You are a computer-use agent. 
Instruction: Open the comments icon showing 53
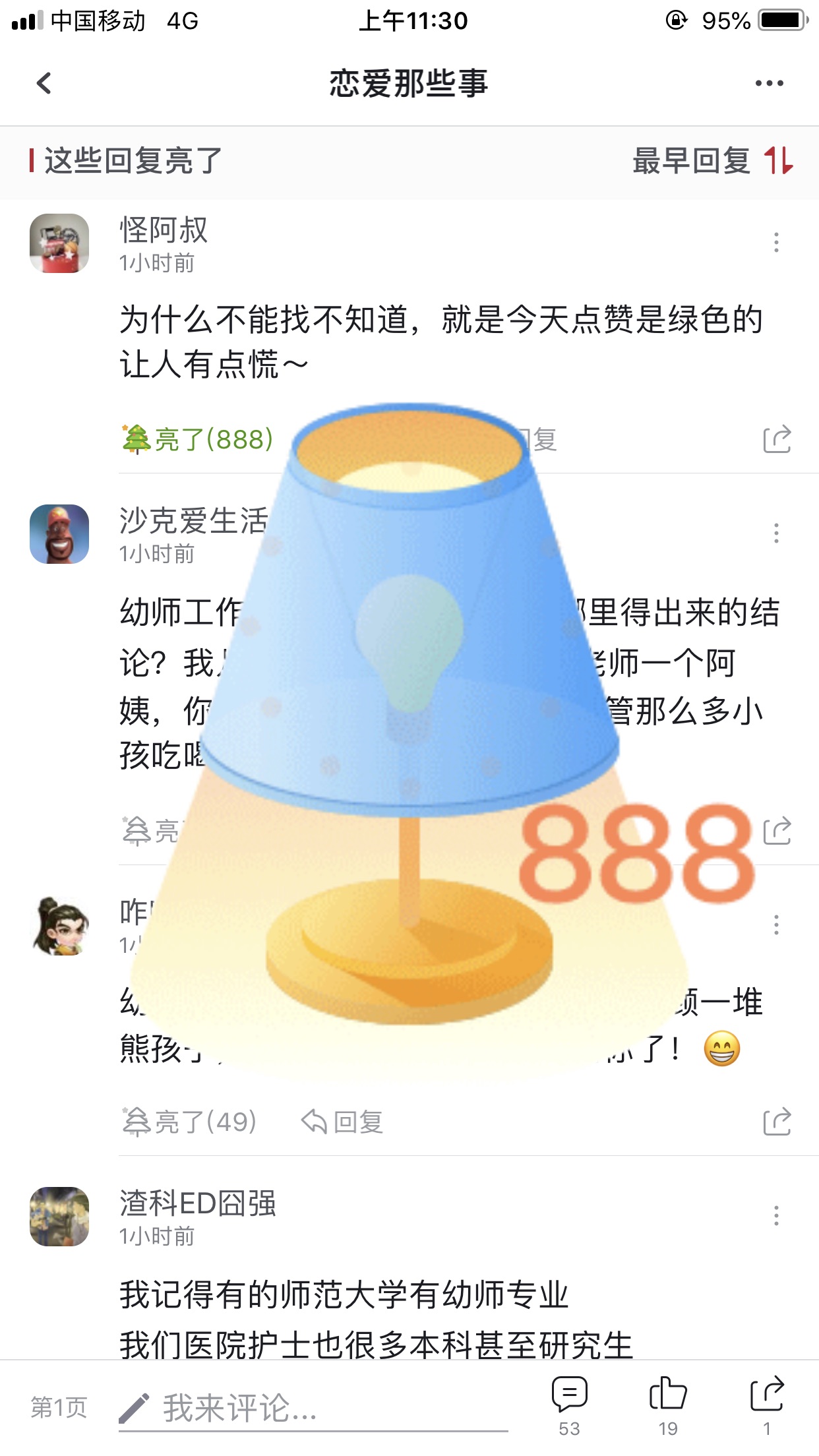(x=569, y=1405)
